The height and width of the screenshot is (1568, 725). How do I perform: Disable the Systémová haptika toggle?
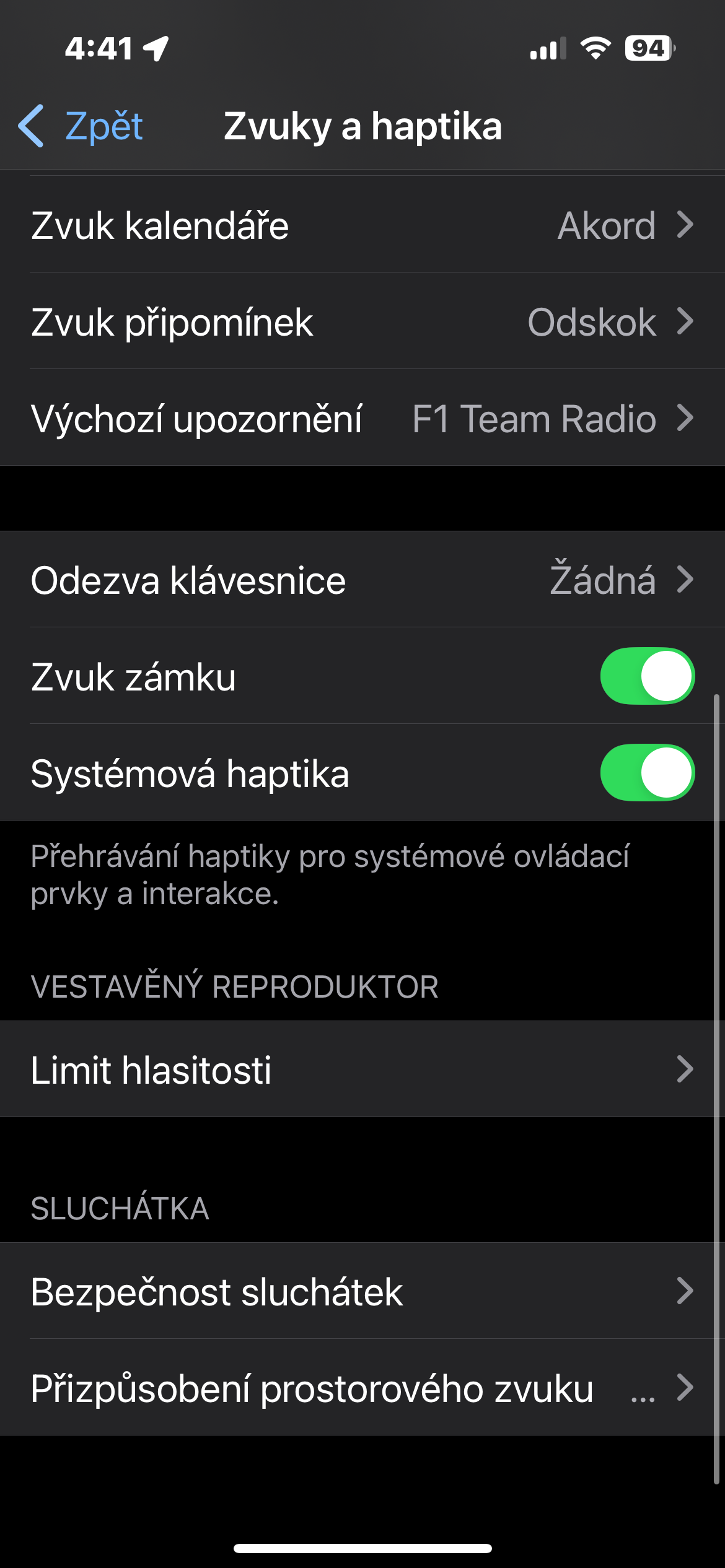[x=647, y=773]
